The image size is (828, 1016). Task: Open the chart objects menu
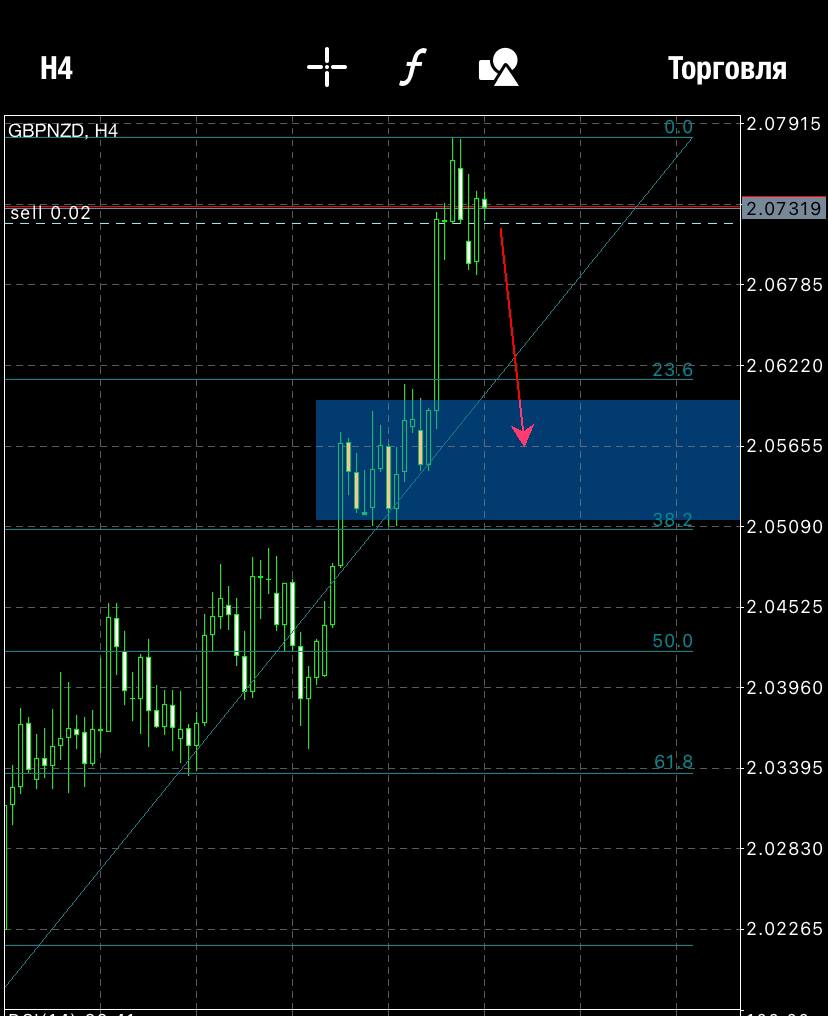[x=499, y=68]
